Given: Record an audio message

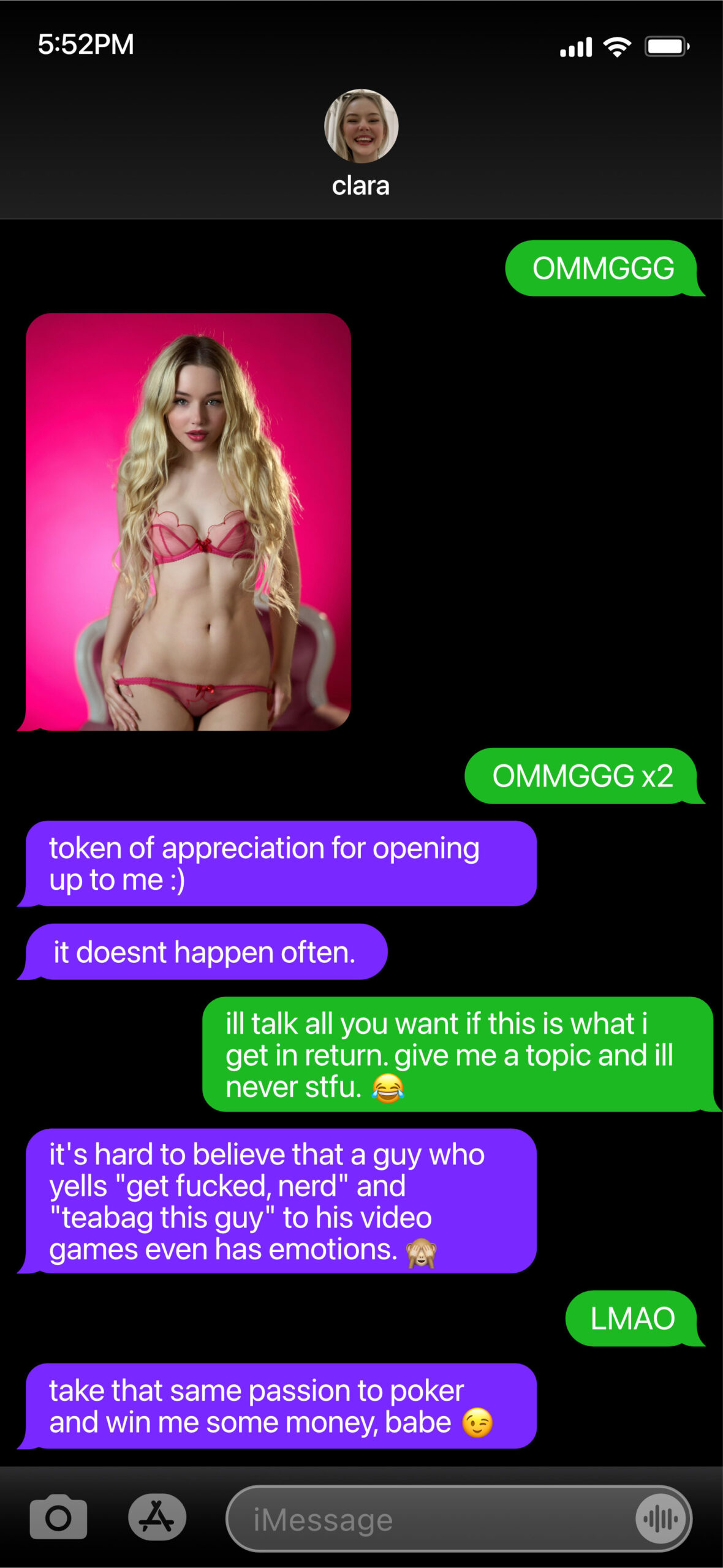Looking at the screenshot, I should coord(661,1518).
